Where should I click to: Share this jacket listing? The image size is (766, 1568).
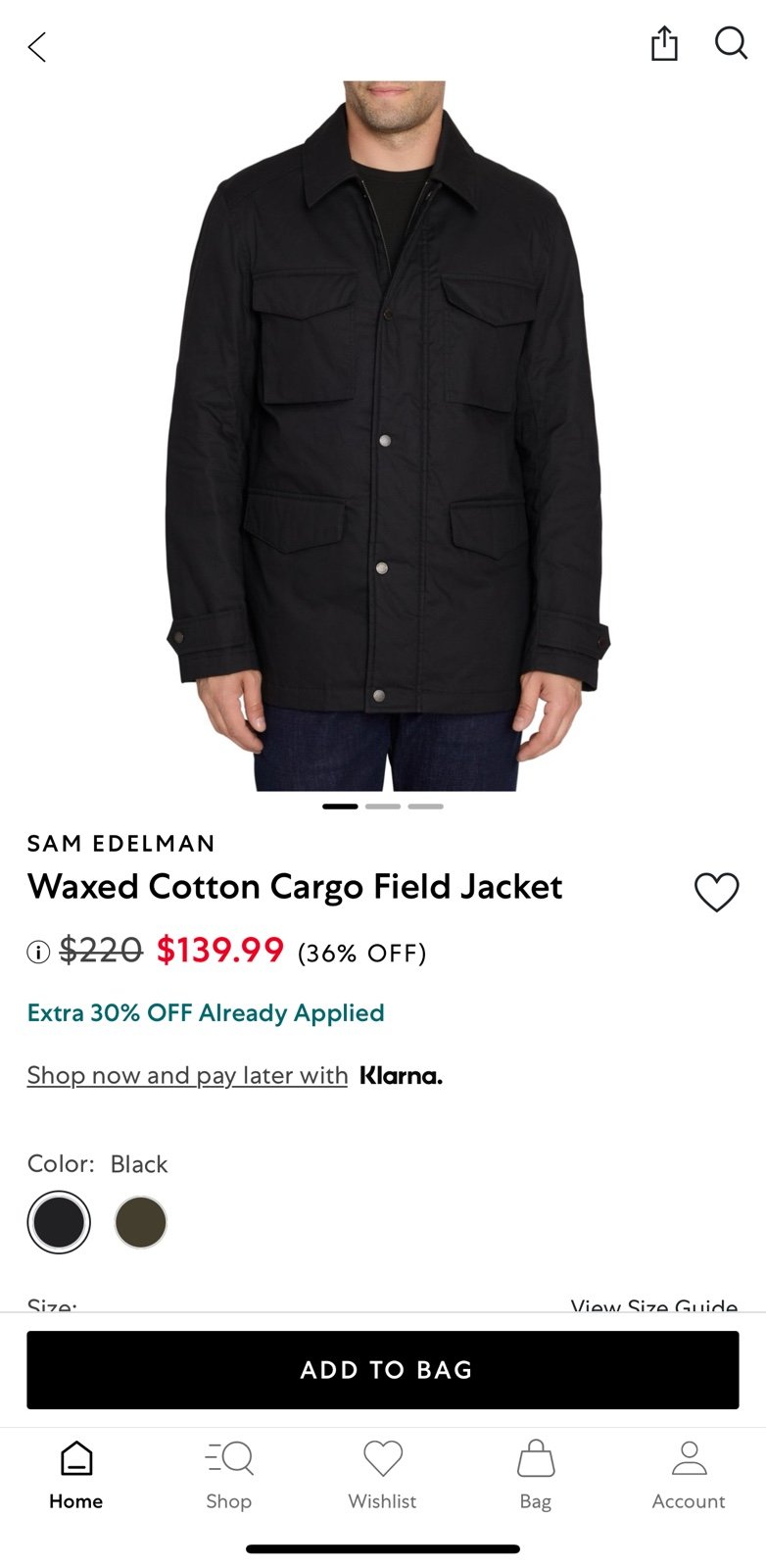point(664,43)
